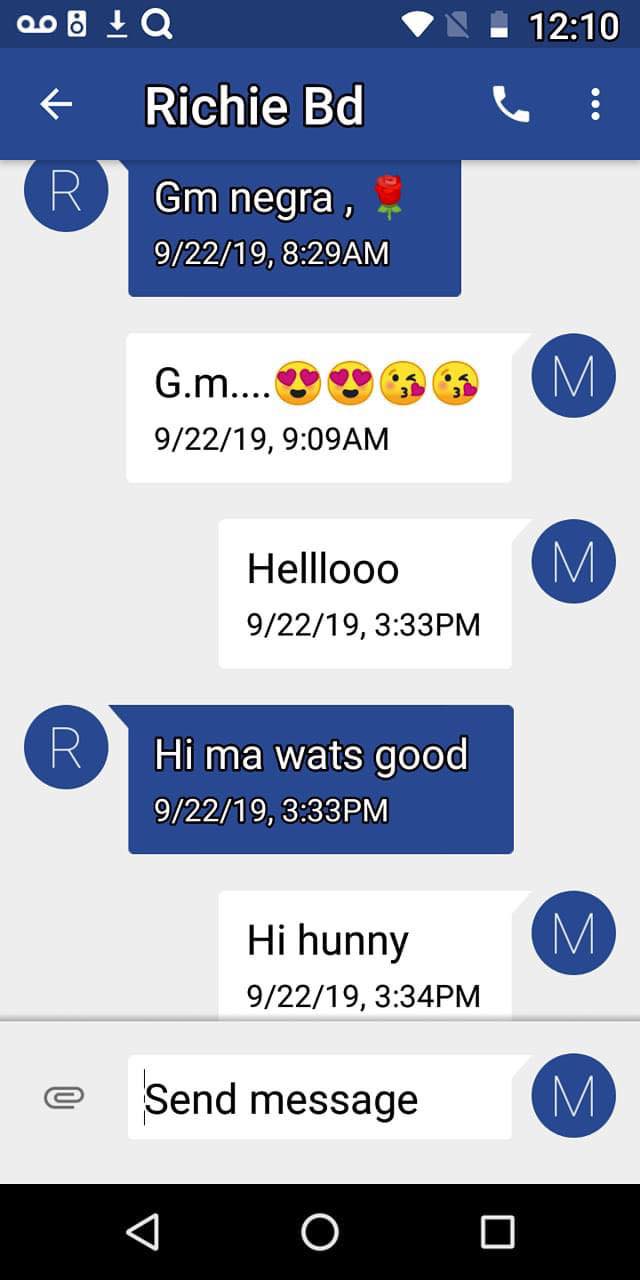This screenshot has width=640, height=1280.
Task: Tap the R avatar next to Gm negra
Action: click(x=65, y=192)
